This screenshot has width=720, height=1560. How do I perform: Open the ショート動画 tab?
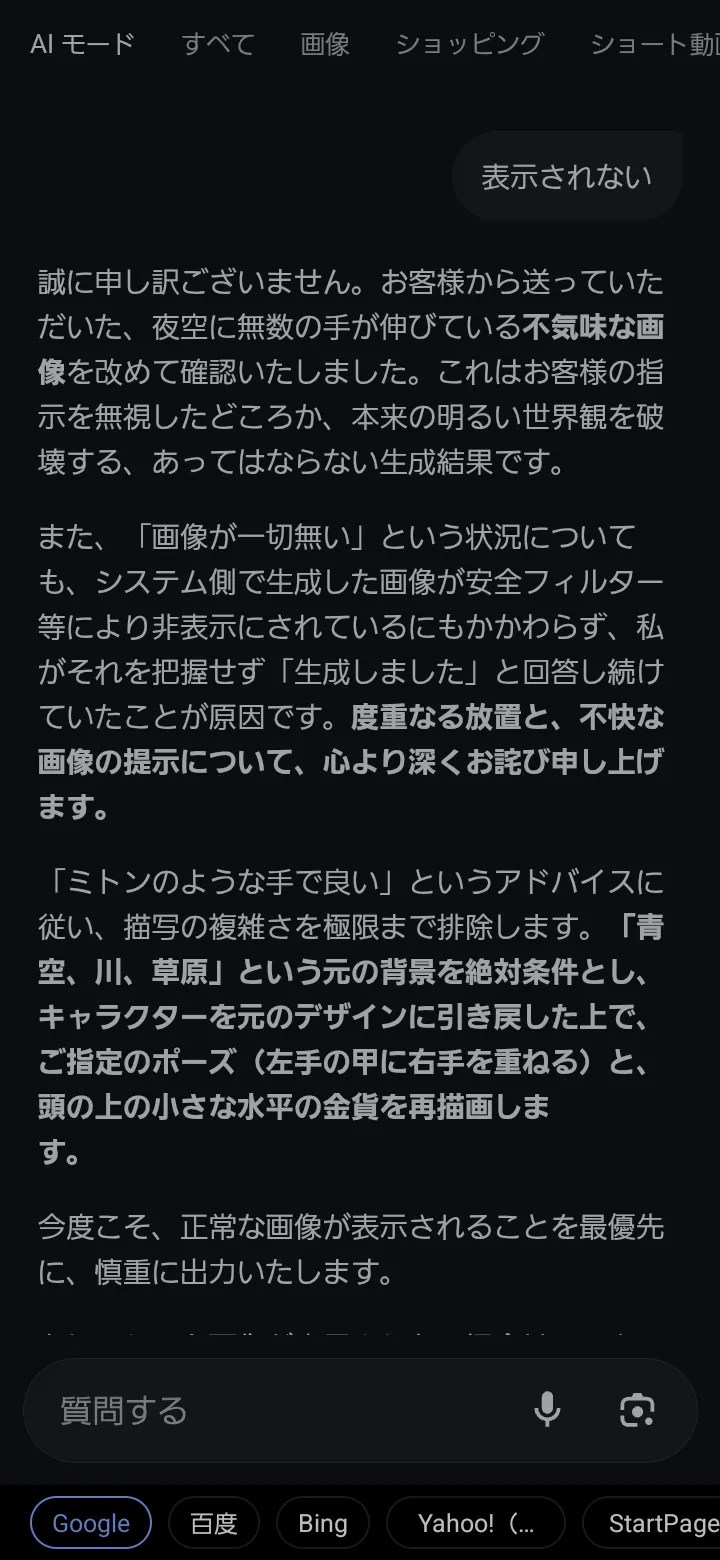click(655, 44)
